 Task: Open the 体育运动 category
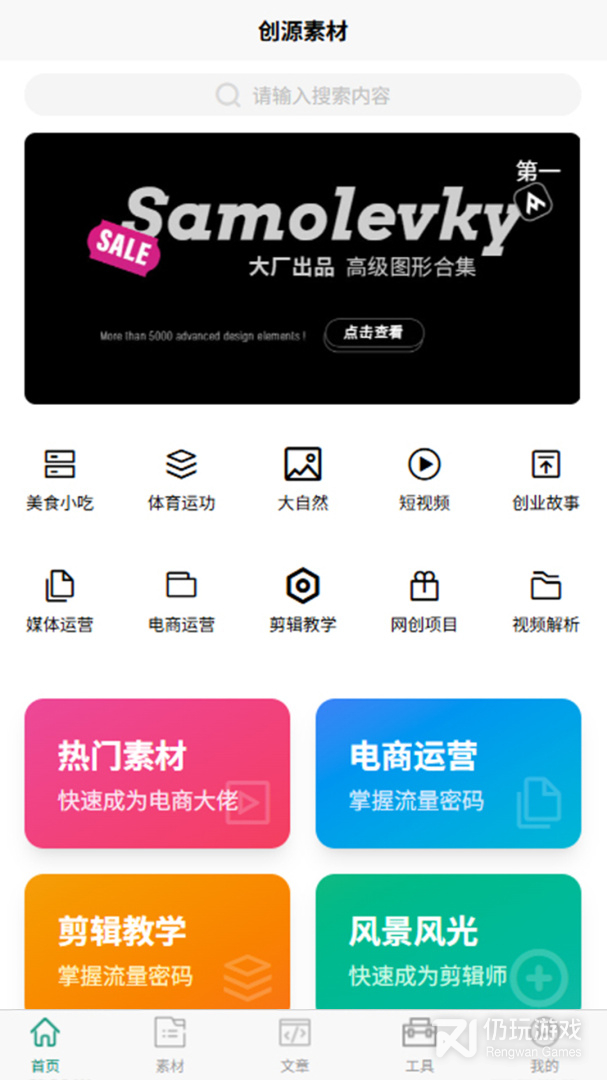(x=181, y=478)
